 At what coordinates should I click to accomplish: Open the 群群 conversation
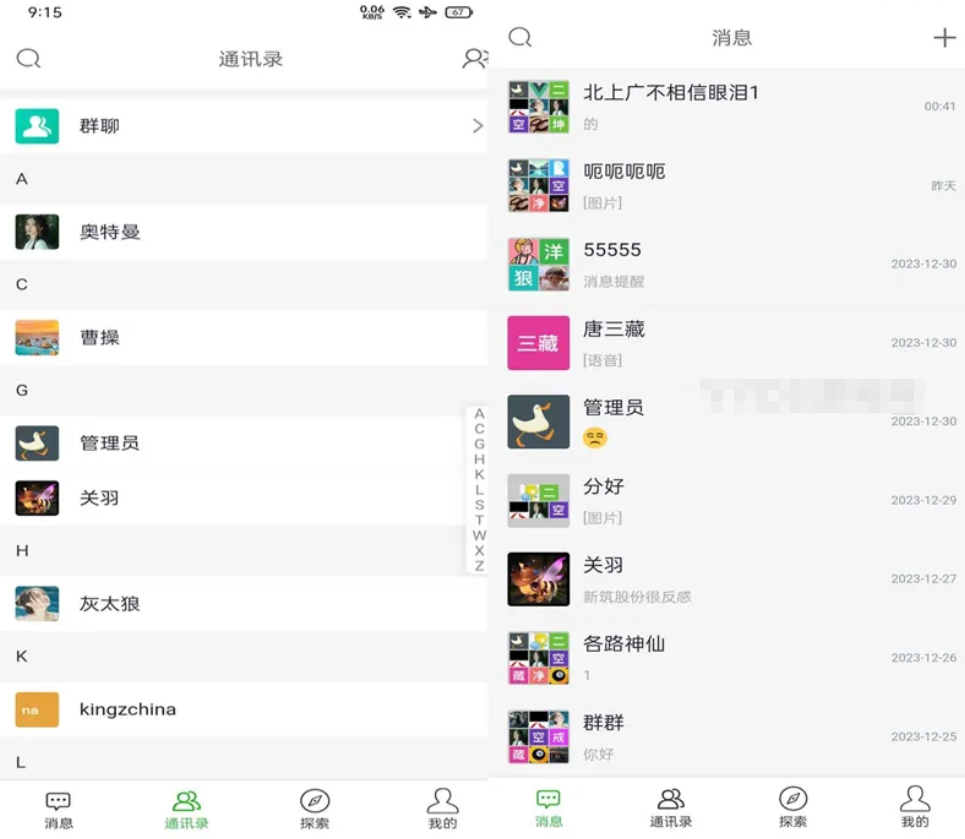[730, 736]
